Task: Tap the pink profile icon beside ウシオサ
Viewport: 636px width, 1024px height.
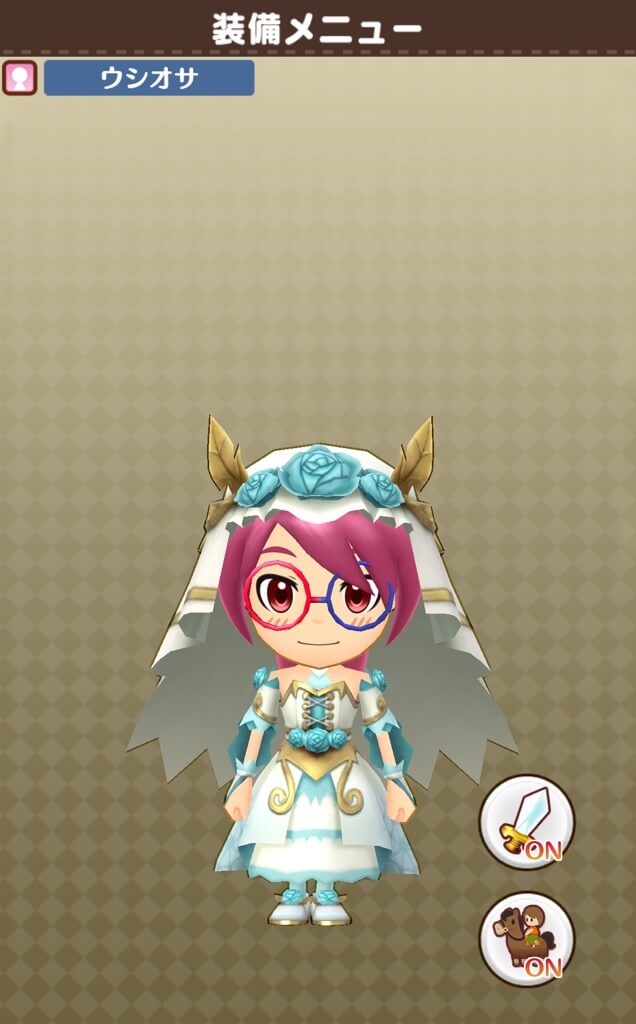Action: (20, 78)
